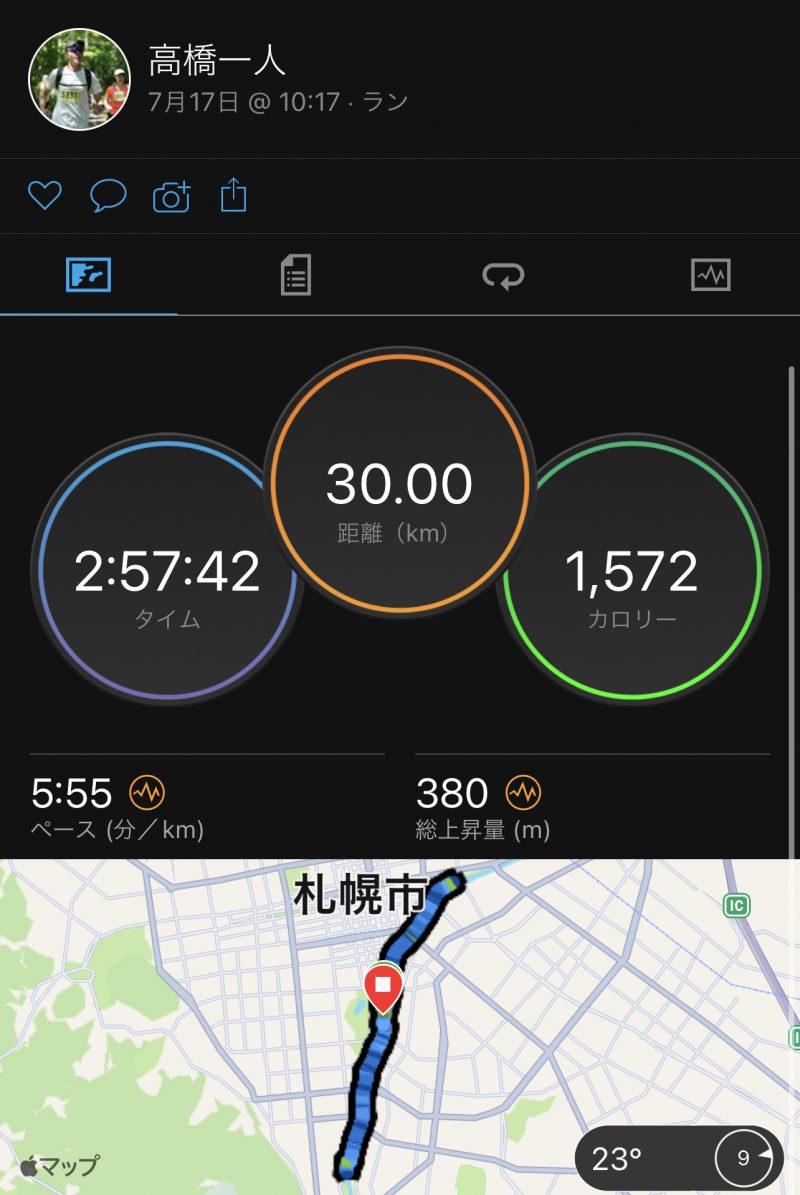This screenshot has height=1195, width=800.
Task: Open 高橋一人's profile picture
Action: [80, 79]
